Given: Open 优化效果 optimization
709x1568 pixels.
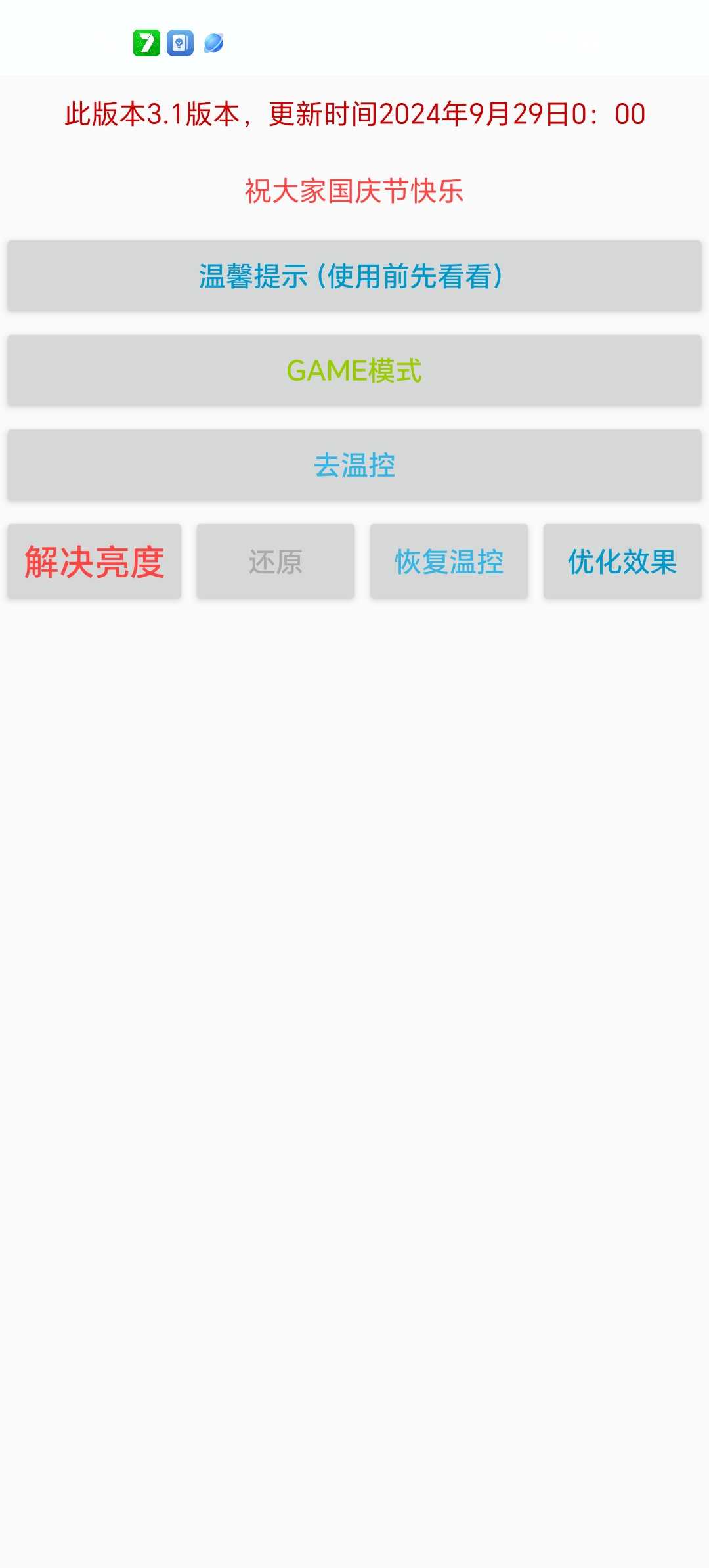Looking at the screenshot, I should click(622, 561).
